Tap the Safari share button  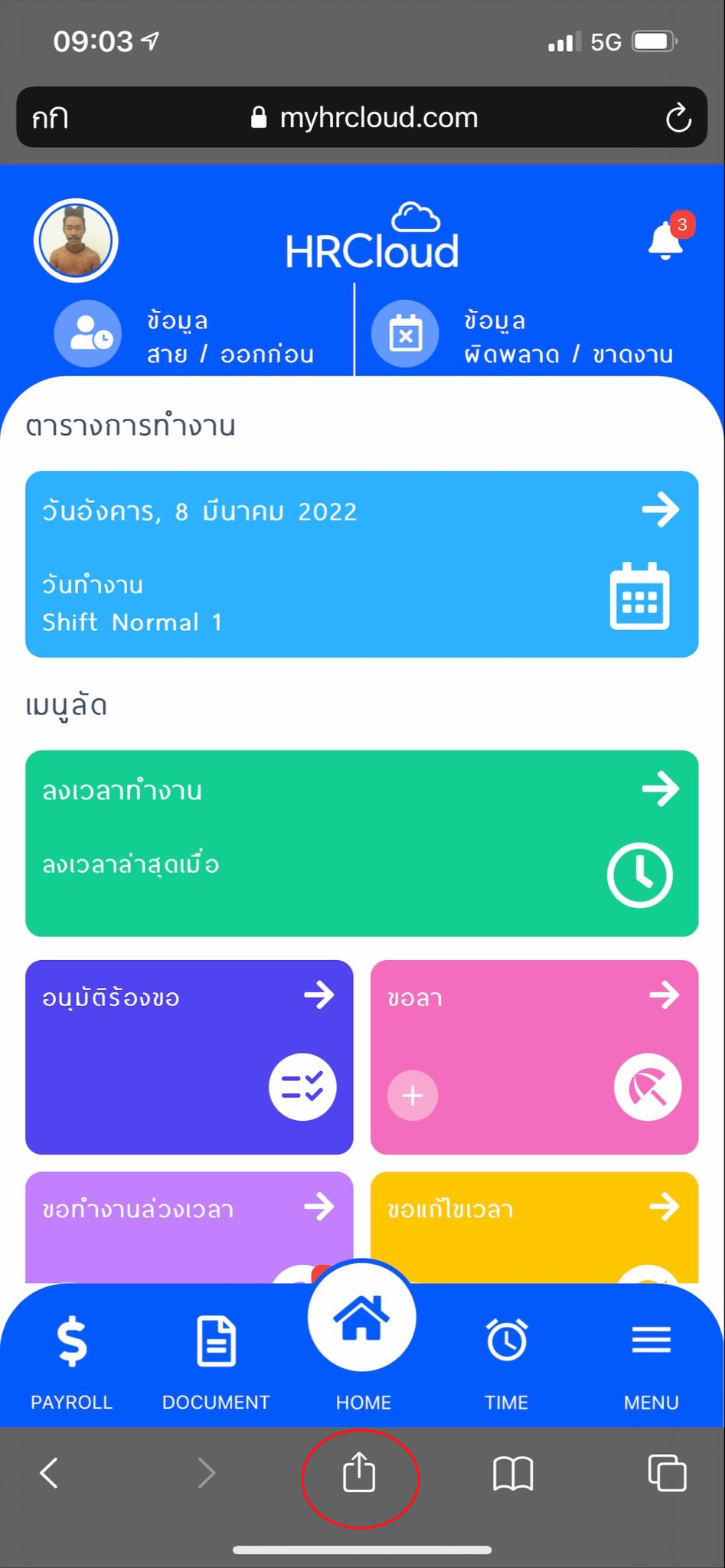point(359,1473)
